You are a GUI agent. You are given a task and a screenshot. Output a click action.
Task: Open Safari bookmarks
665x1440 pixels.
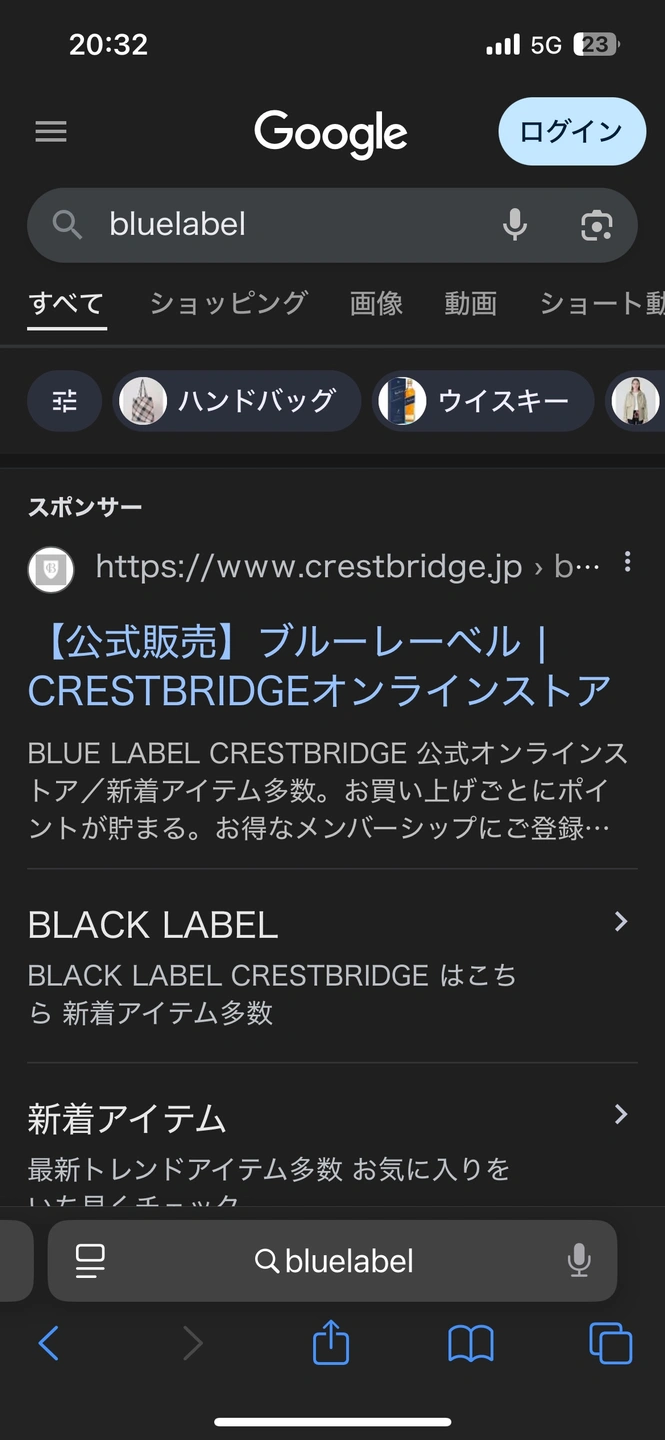[x=471, y=1343]
